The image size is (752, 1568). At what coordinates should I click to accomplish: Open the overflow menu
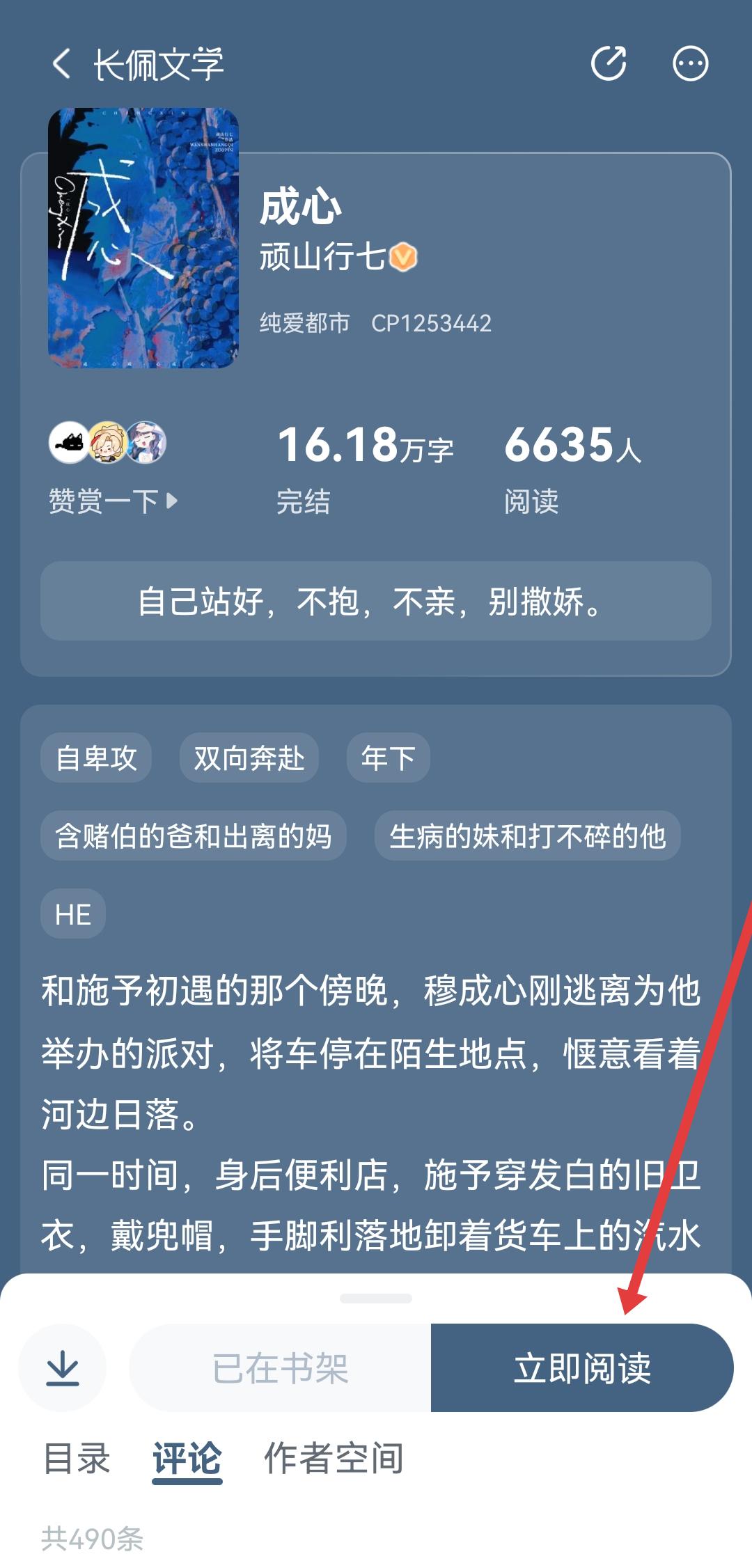[690, 64]
